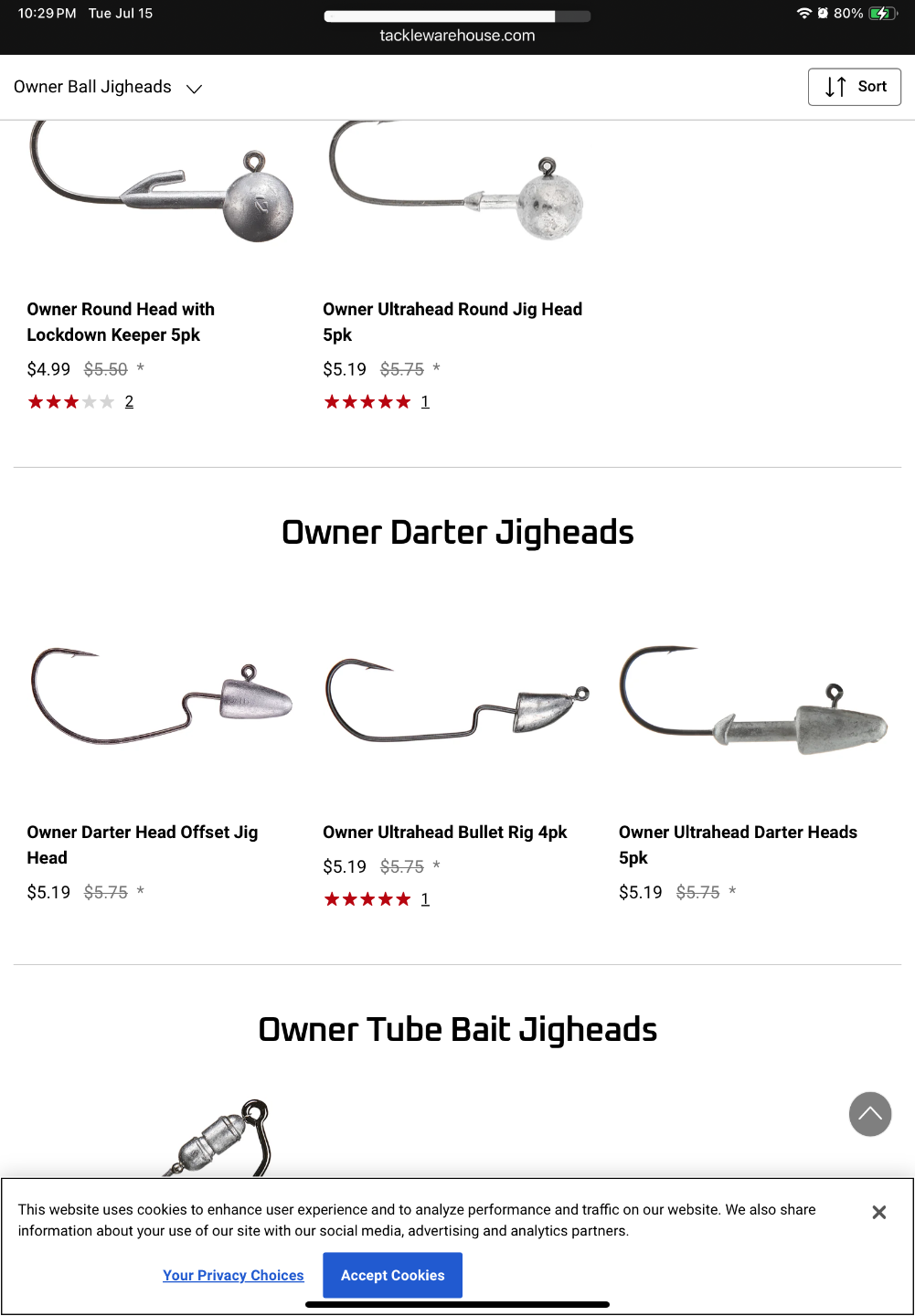This screenshot has height=1316, width=915.
Task: Open Owner Round Head with Lockdown Keeper 5pk
Action: click(121, 322)
